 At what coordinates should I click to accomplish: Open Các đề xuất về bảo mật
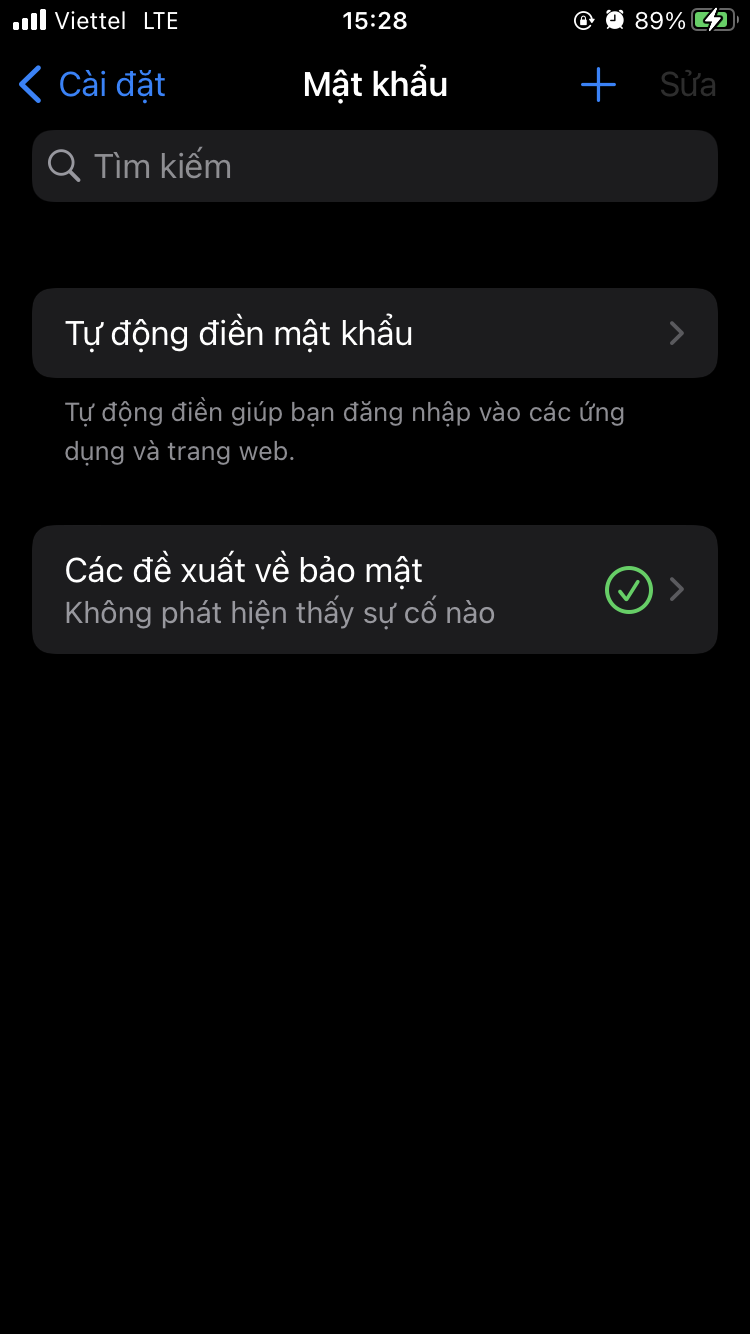coord(375,589)
